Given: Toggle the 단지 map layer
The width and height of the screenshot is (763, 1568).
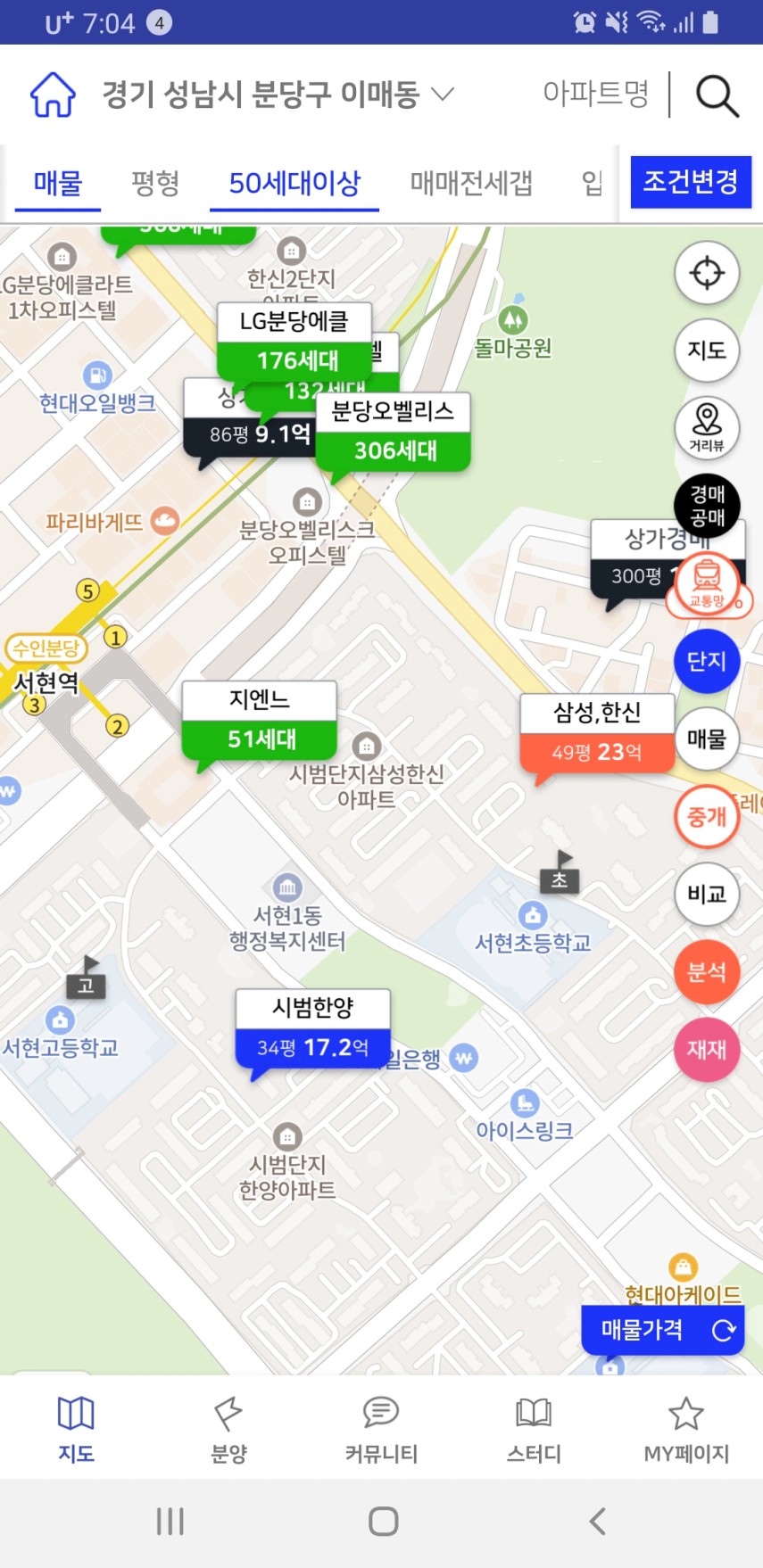Looking at the screenshot, I should click(707, 661).
